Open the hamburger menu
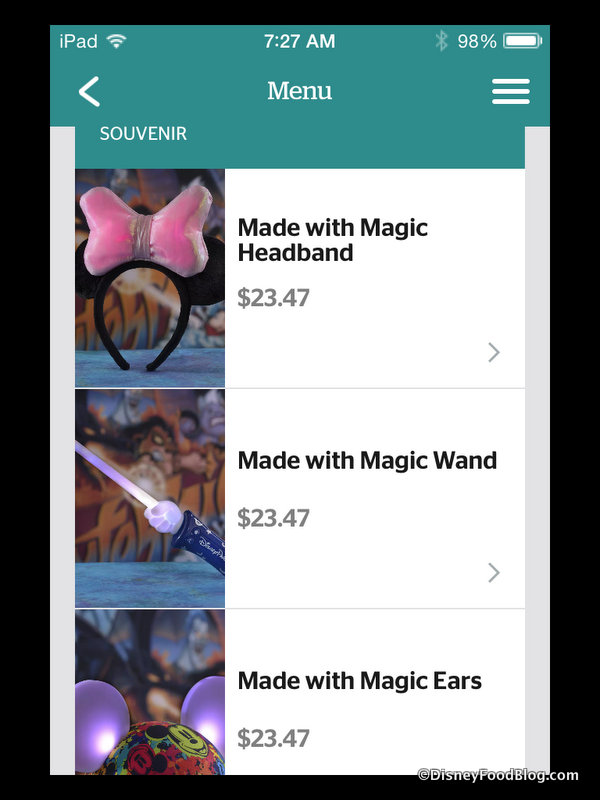Viewport: 600px width, 800px height. pos(510,91)
